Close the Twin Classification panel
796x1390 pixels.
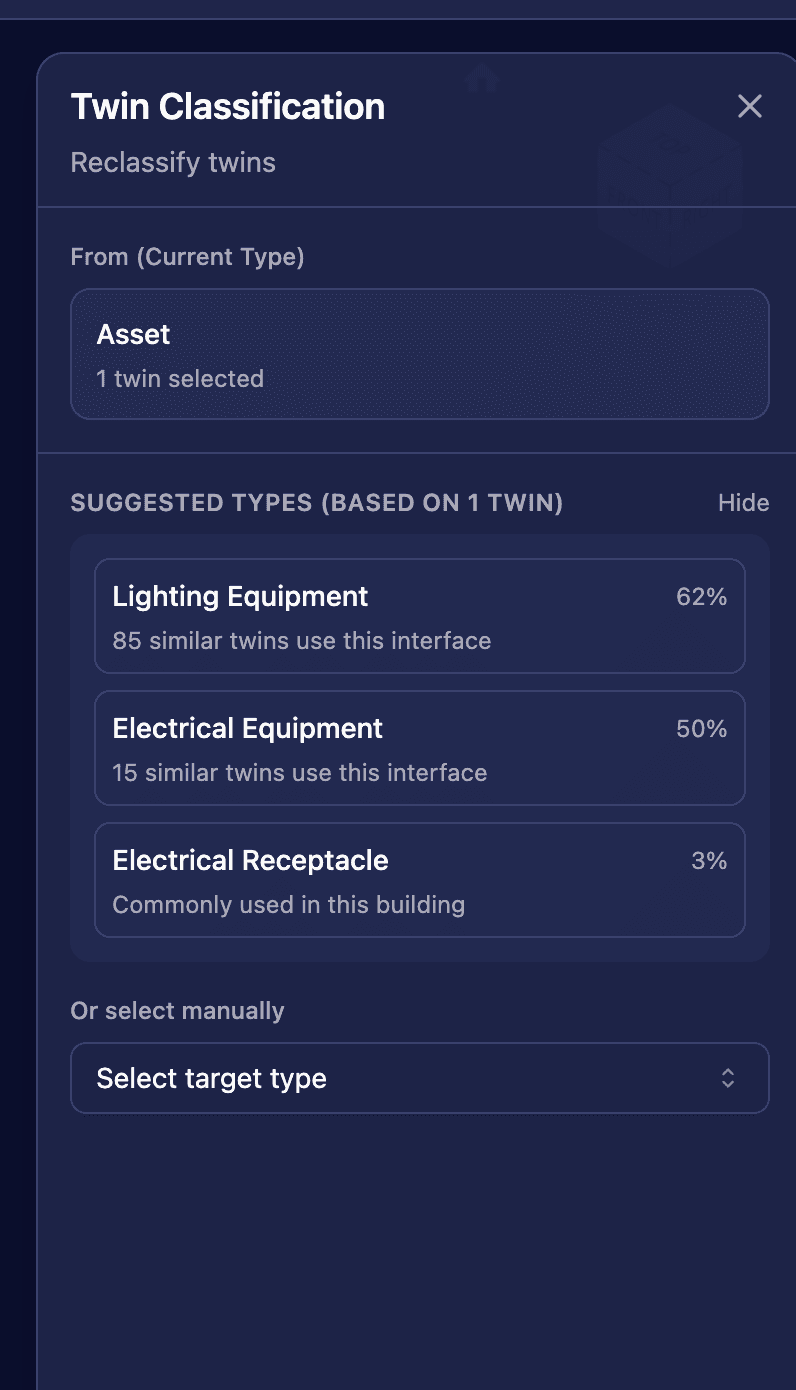750,107
